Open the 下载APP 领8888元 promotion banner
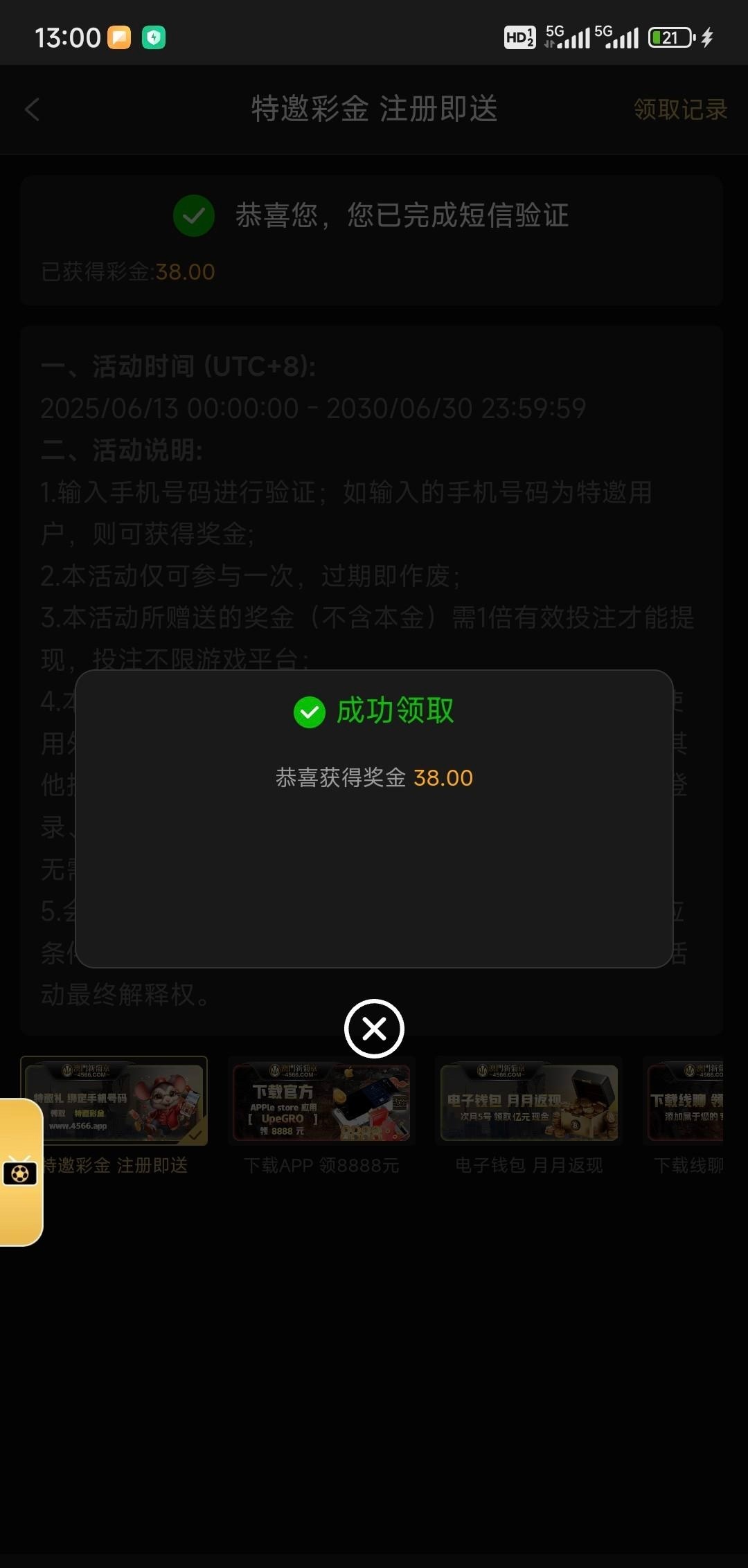Screen dimensions: 748x1568 (321, 1102)
